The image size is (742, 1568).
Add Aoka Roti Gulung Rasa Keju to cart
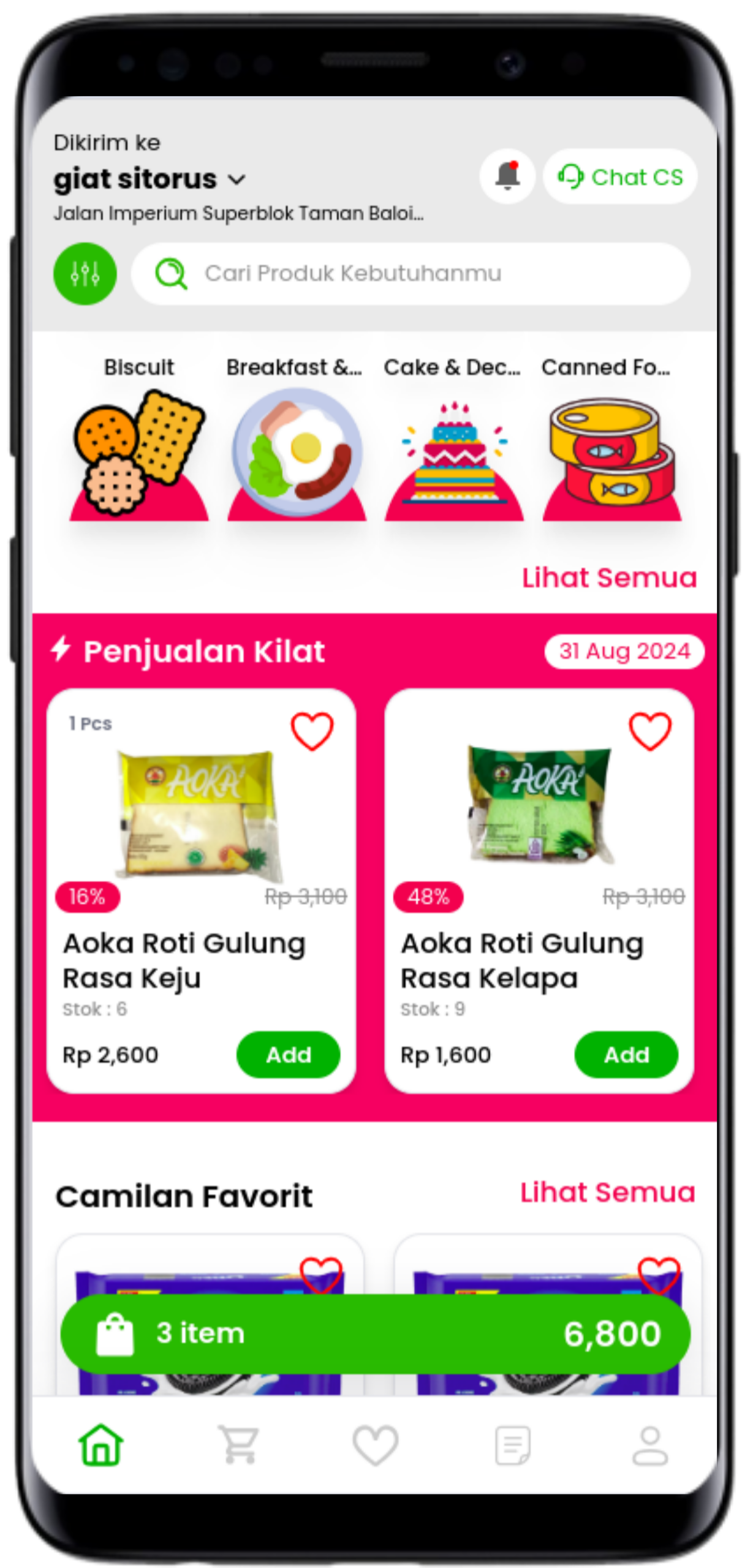[288, 1054]
